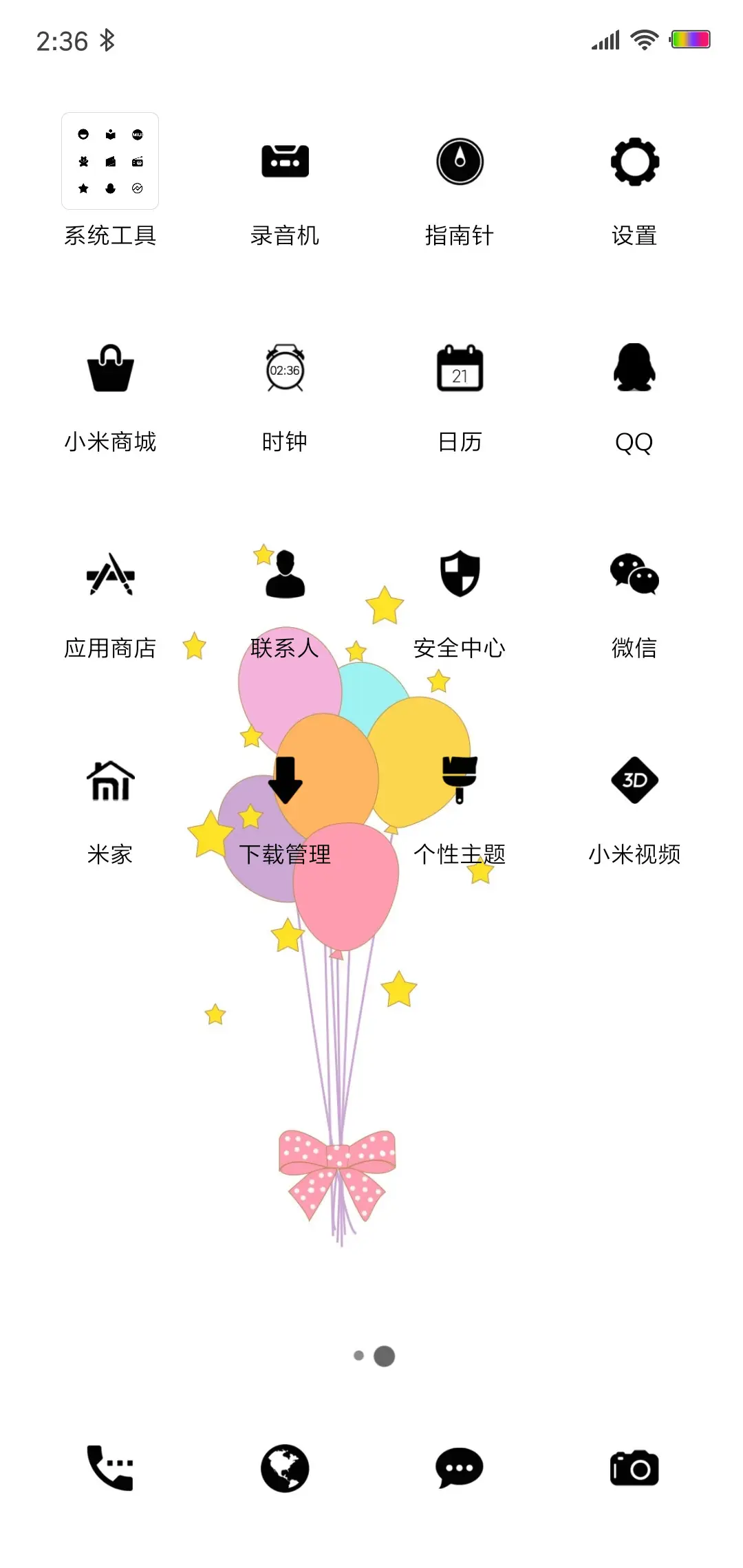Open the 指南针 compass app
This screenshot has height=1568, width=743.
(460, 163)
